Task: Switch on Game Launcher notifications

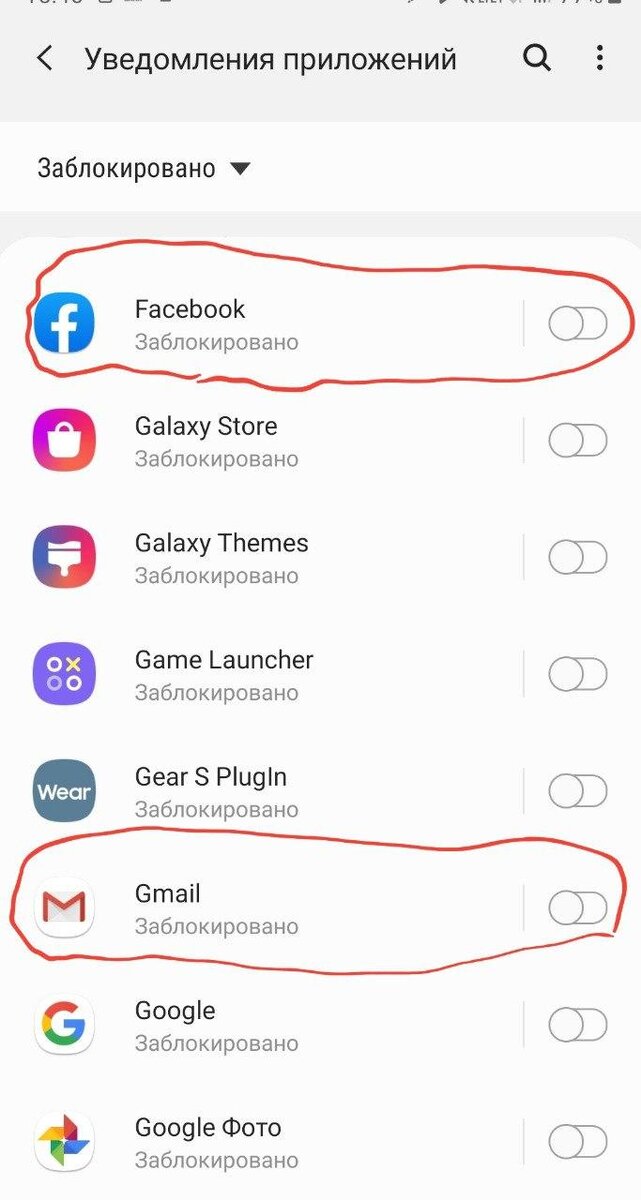Action: tap(578, 674)
